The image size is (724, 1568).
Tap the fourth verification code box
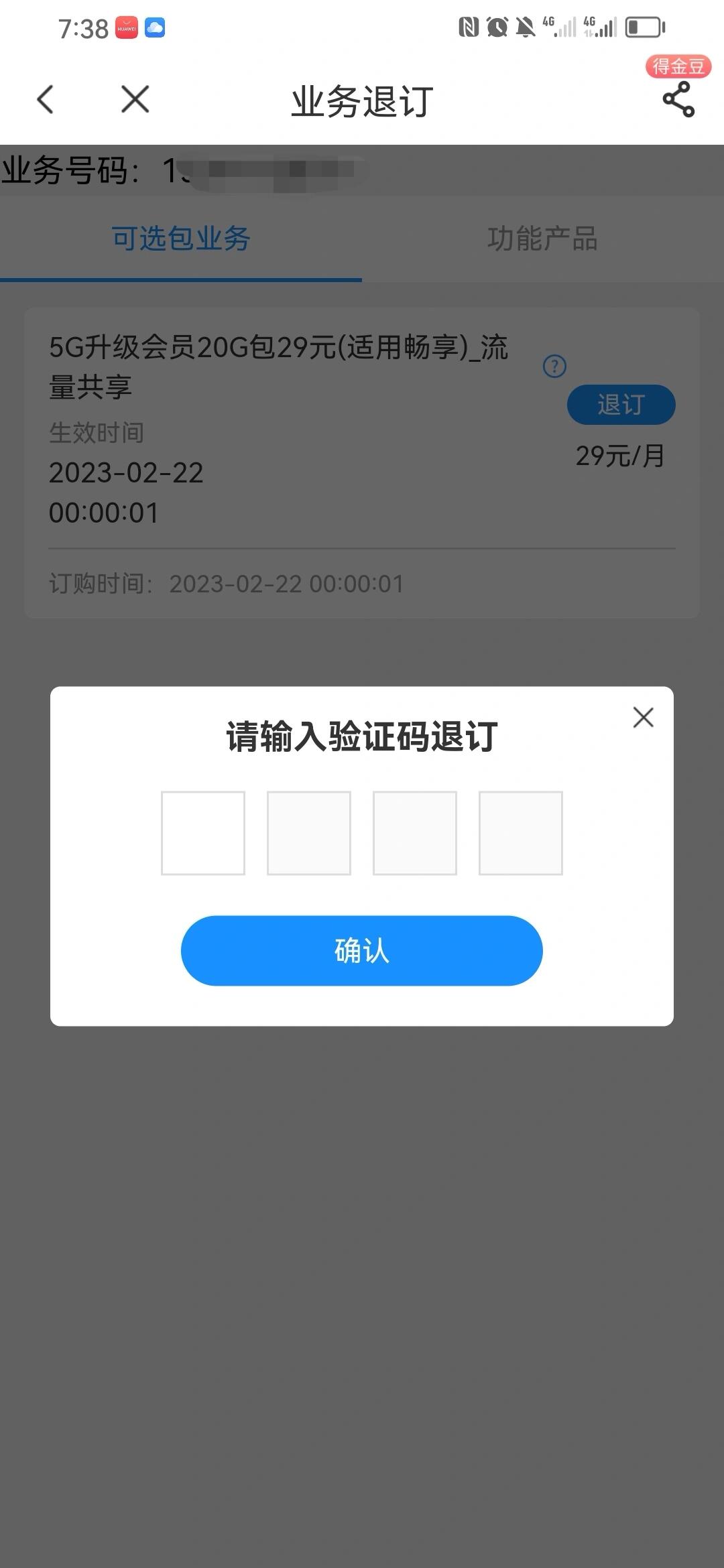(521, 833)
